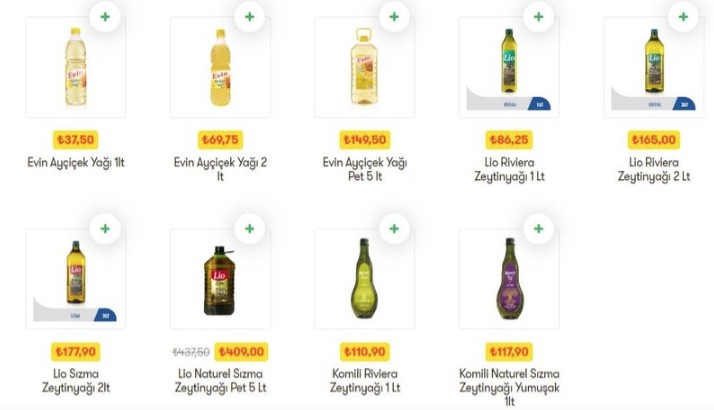Open Komili Naturel Sızma Yumuşak 1lt card
This screenshot has width=714, height=410.
coord(509,280)
